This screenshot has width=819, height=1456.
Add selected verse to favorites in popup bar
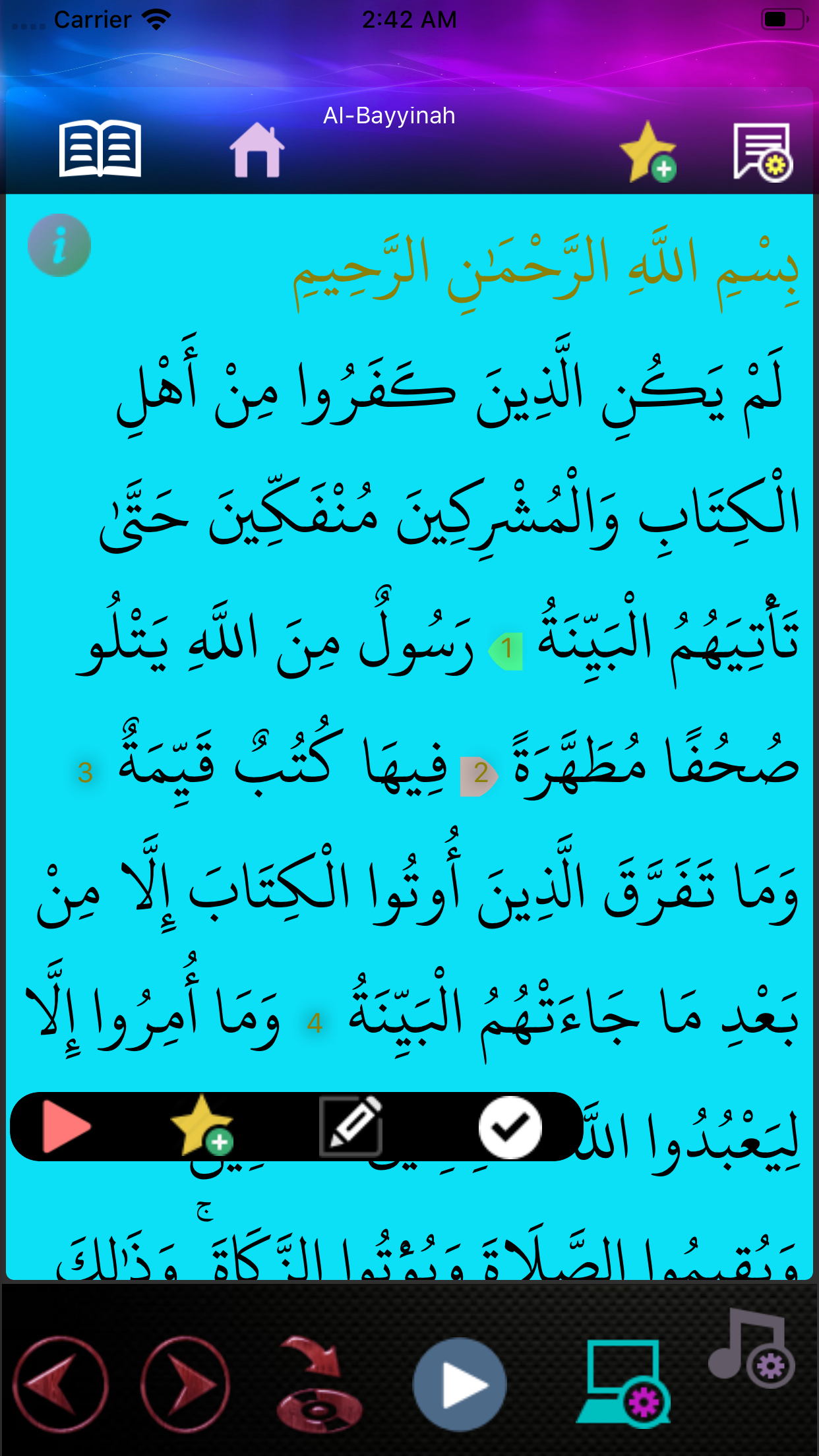202,1126
